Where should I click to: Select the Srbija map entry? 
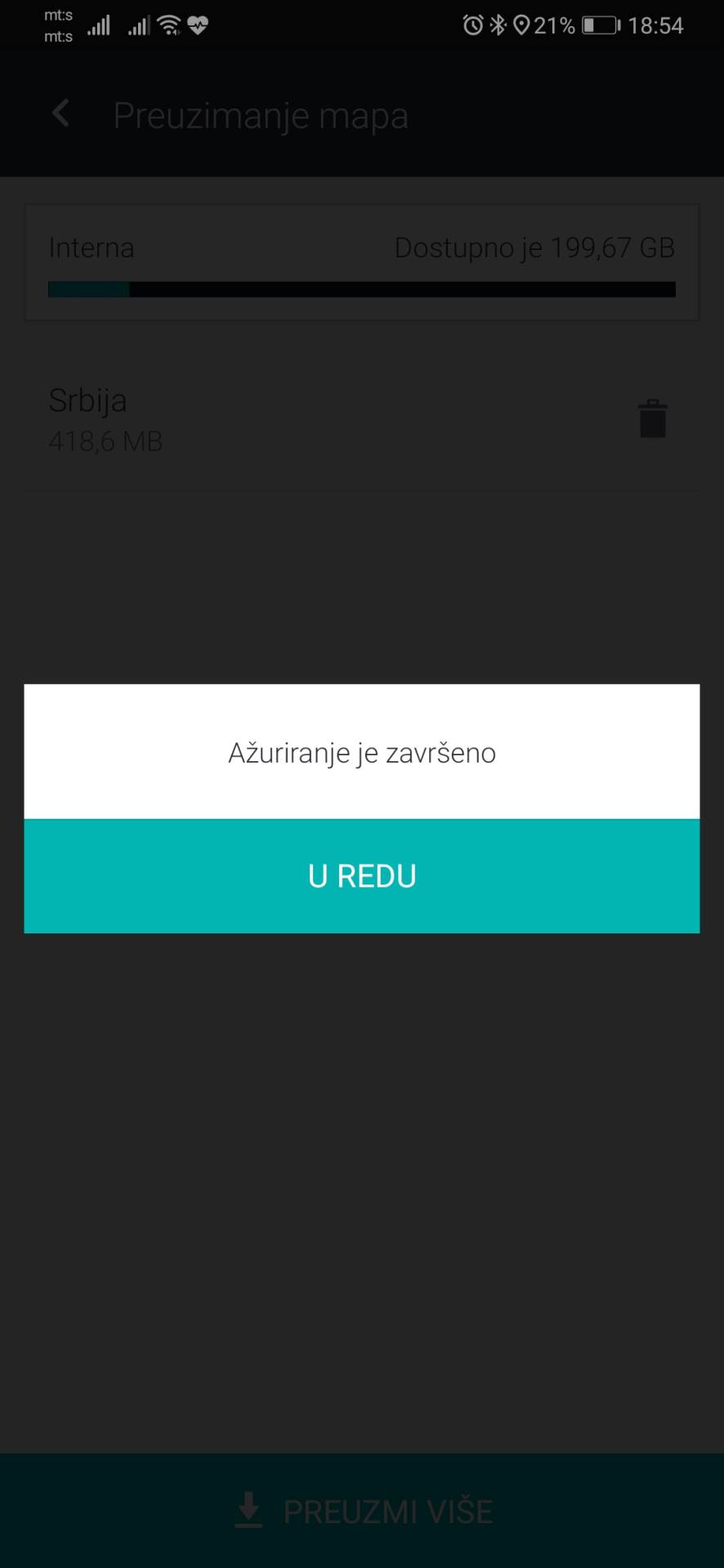88,401
